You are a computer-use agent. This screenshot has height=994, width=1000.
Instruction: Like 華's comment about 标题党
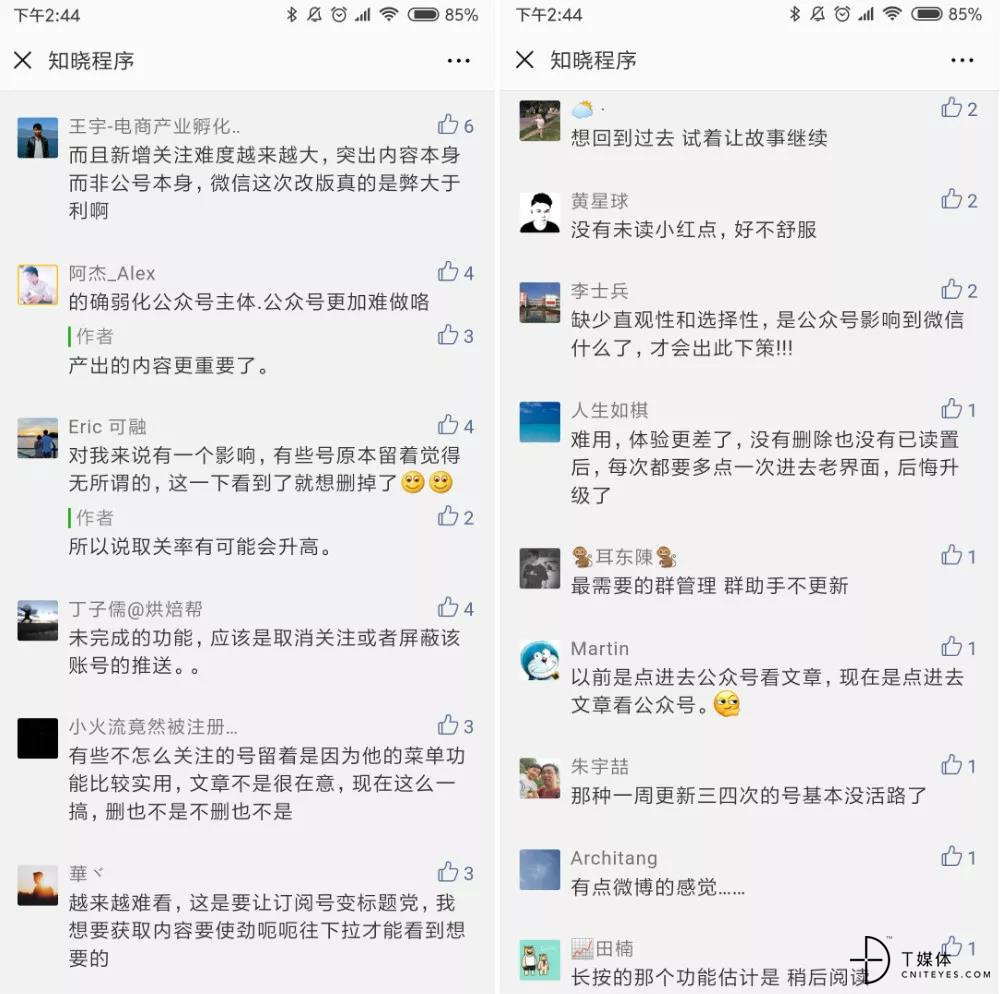(x=448, y=872)
